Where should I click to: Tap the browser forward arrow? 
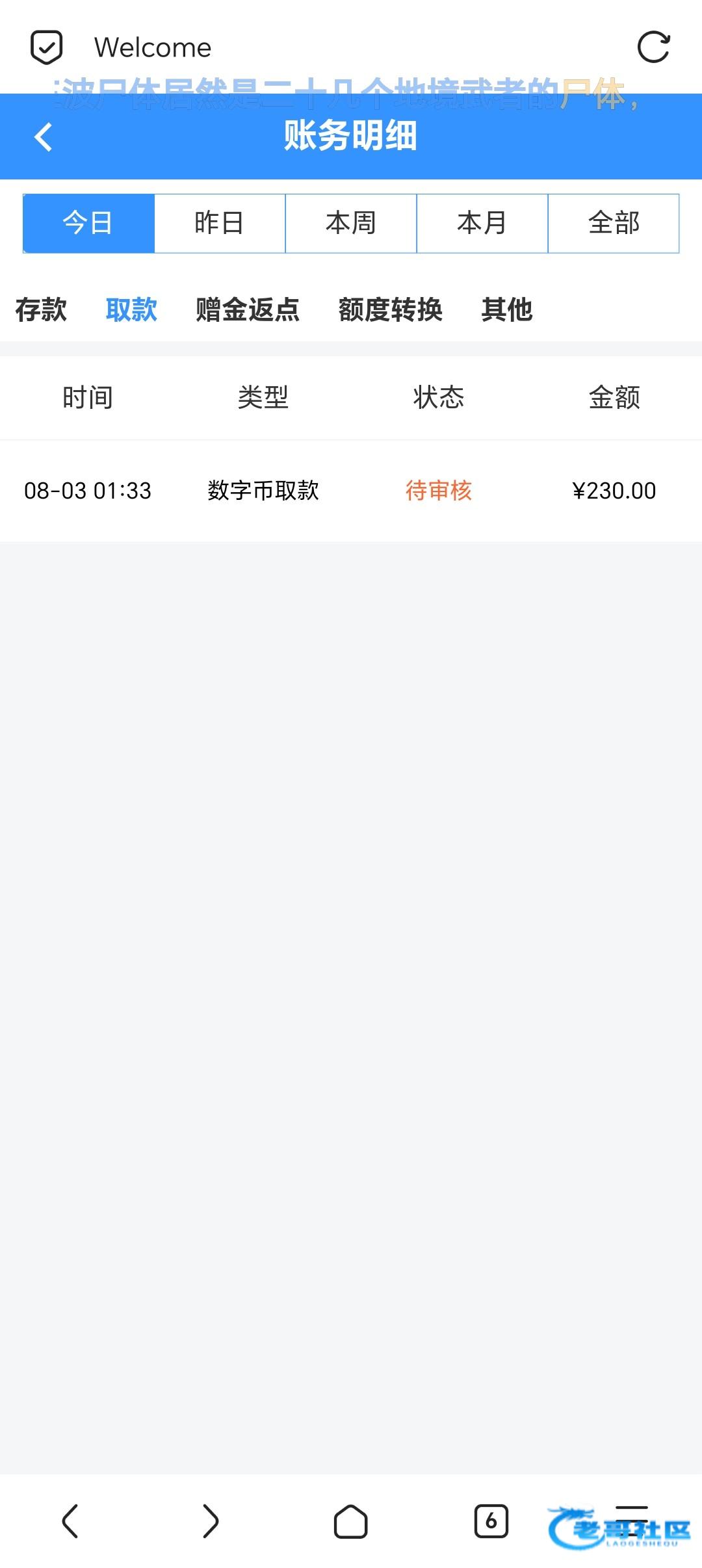pos(211,1521)
